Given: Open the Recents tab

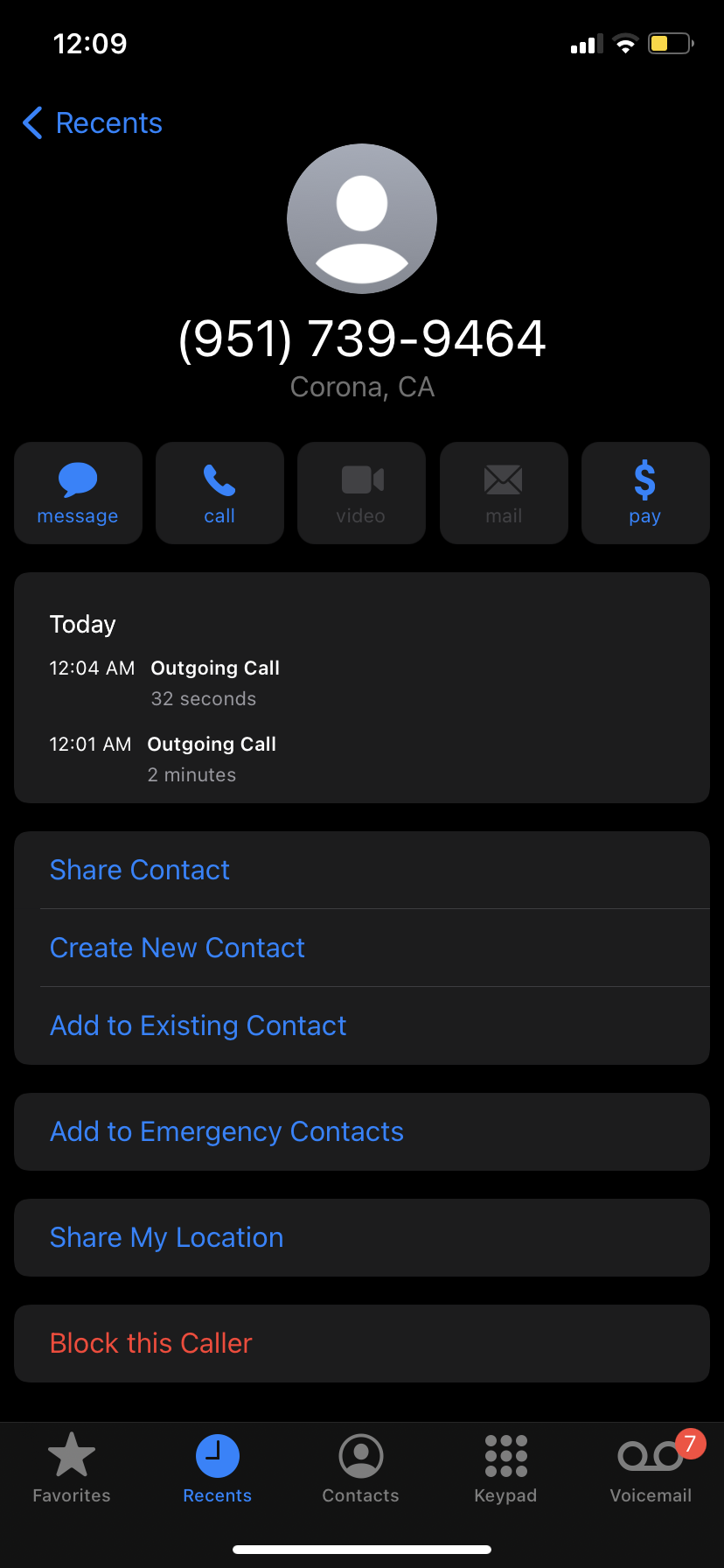Looking at the screenshot, I should (x=217, y=1468).
